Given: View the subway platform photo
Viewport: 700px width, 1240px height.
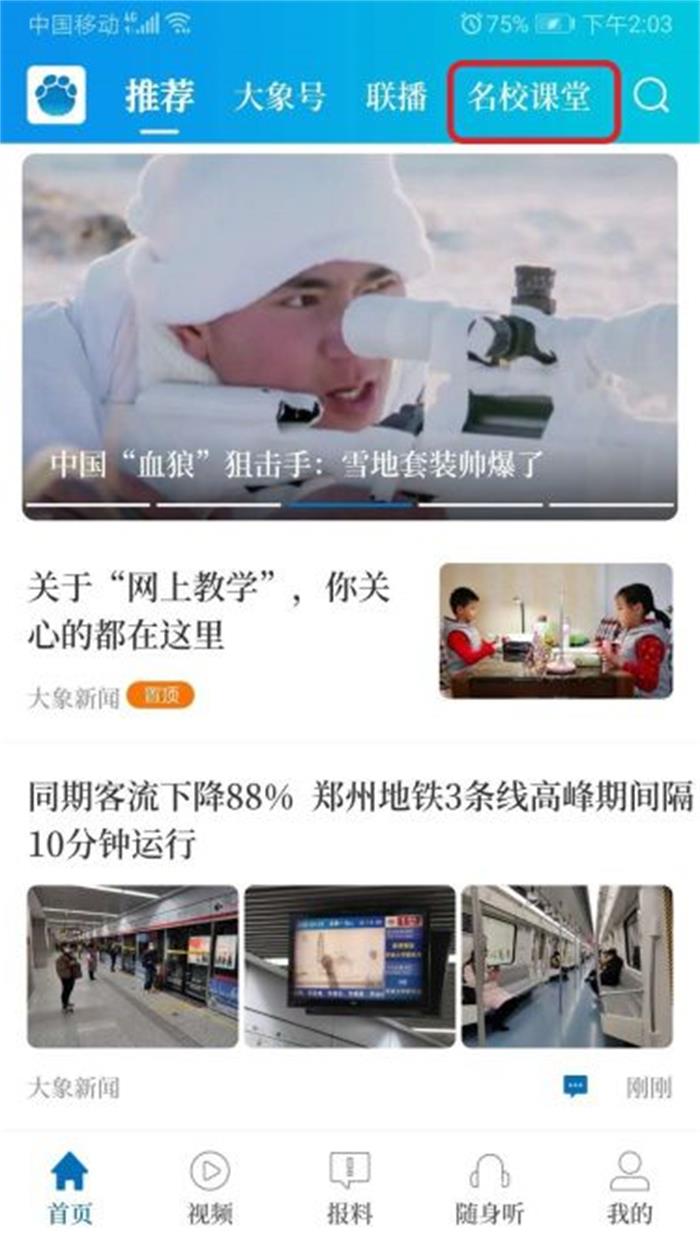Looking at the screenshot, I should click(132, 966).
